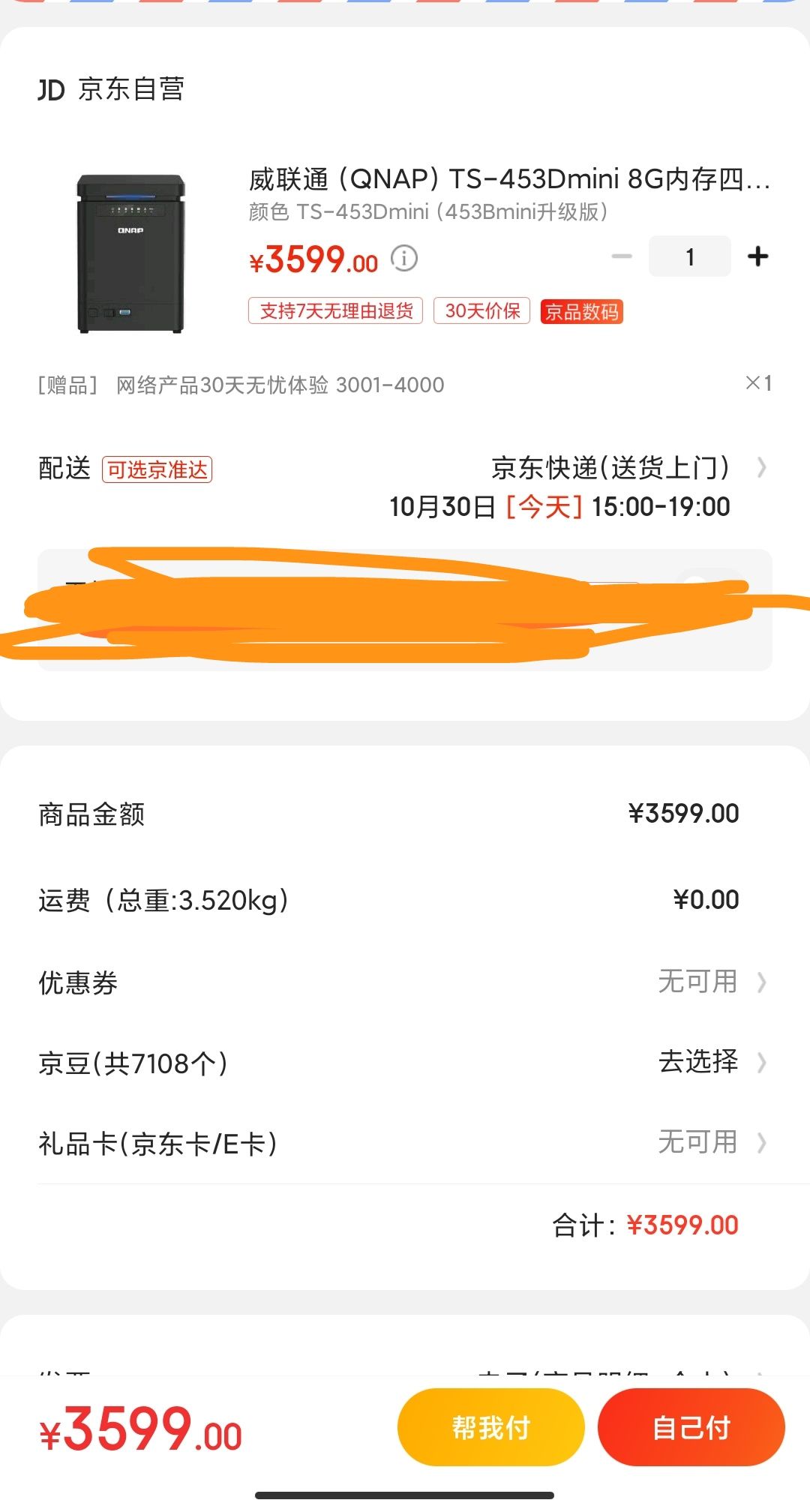This screenshot has width=810, height=1512.
Task: Decrease quantity with the minus button
Action: coord(622,256)
